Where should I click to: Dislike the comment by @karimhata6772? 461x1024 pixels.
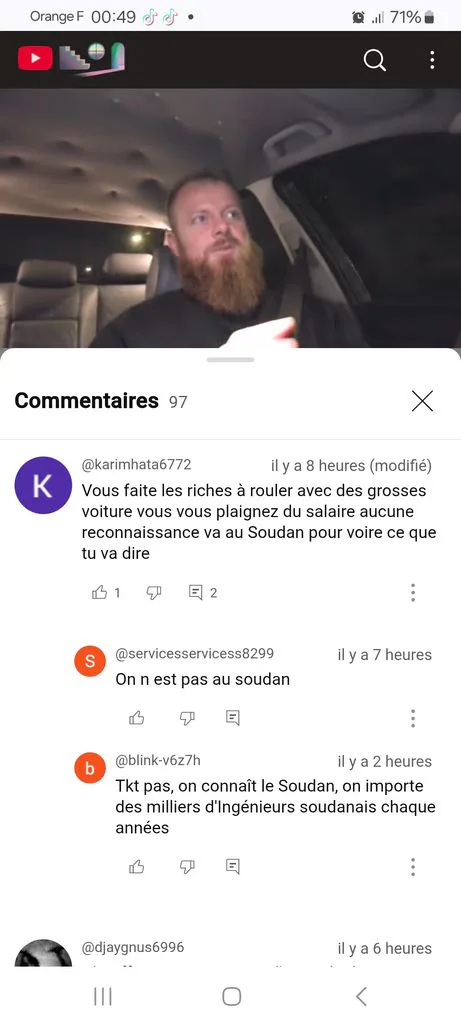click(154, 593)
